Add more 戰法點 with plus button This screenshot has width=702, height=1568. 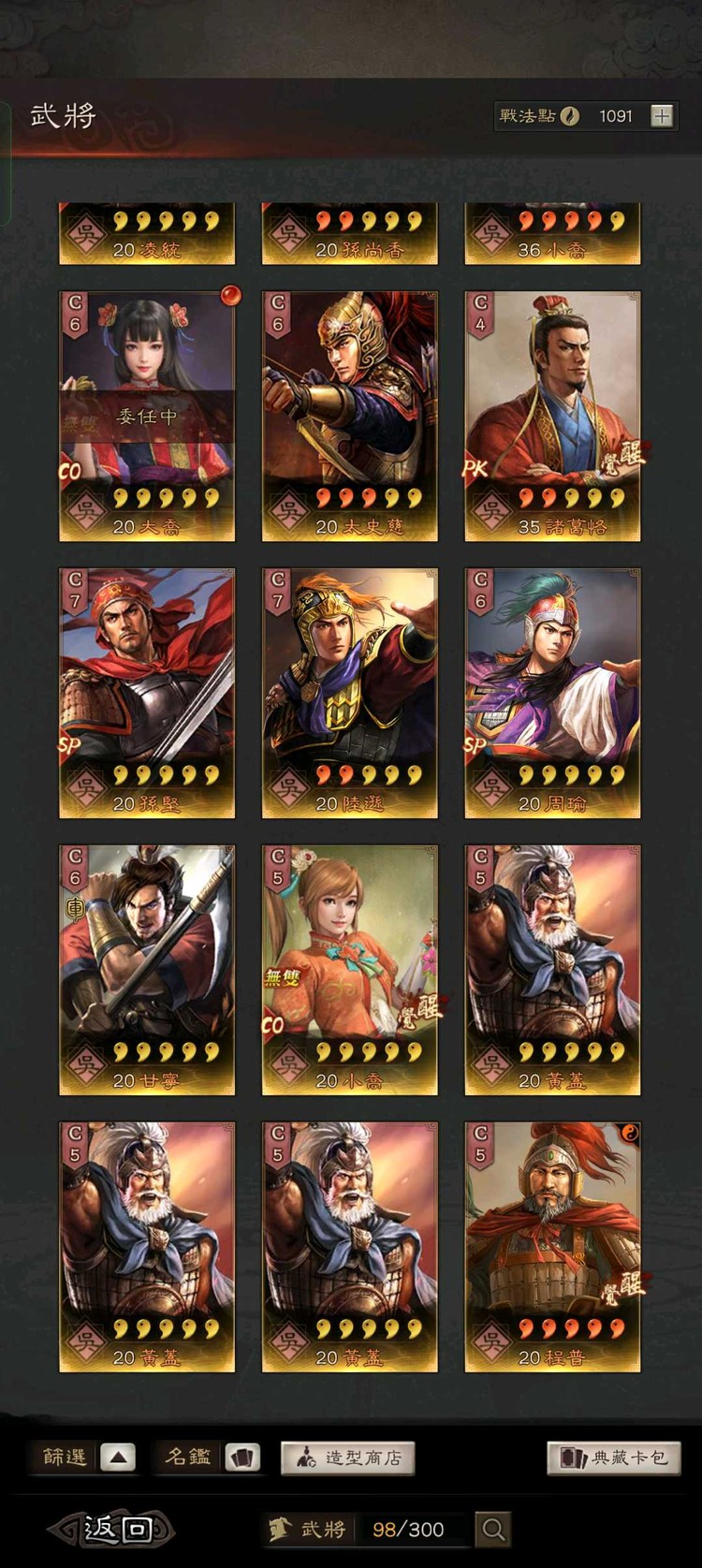662,116
